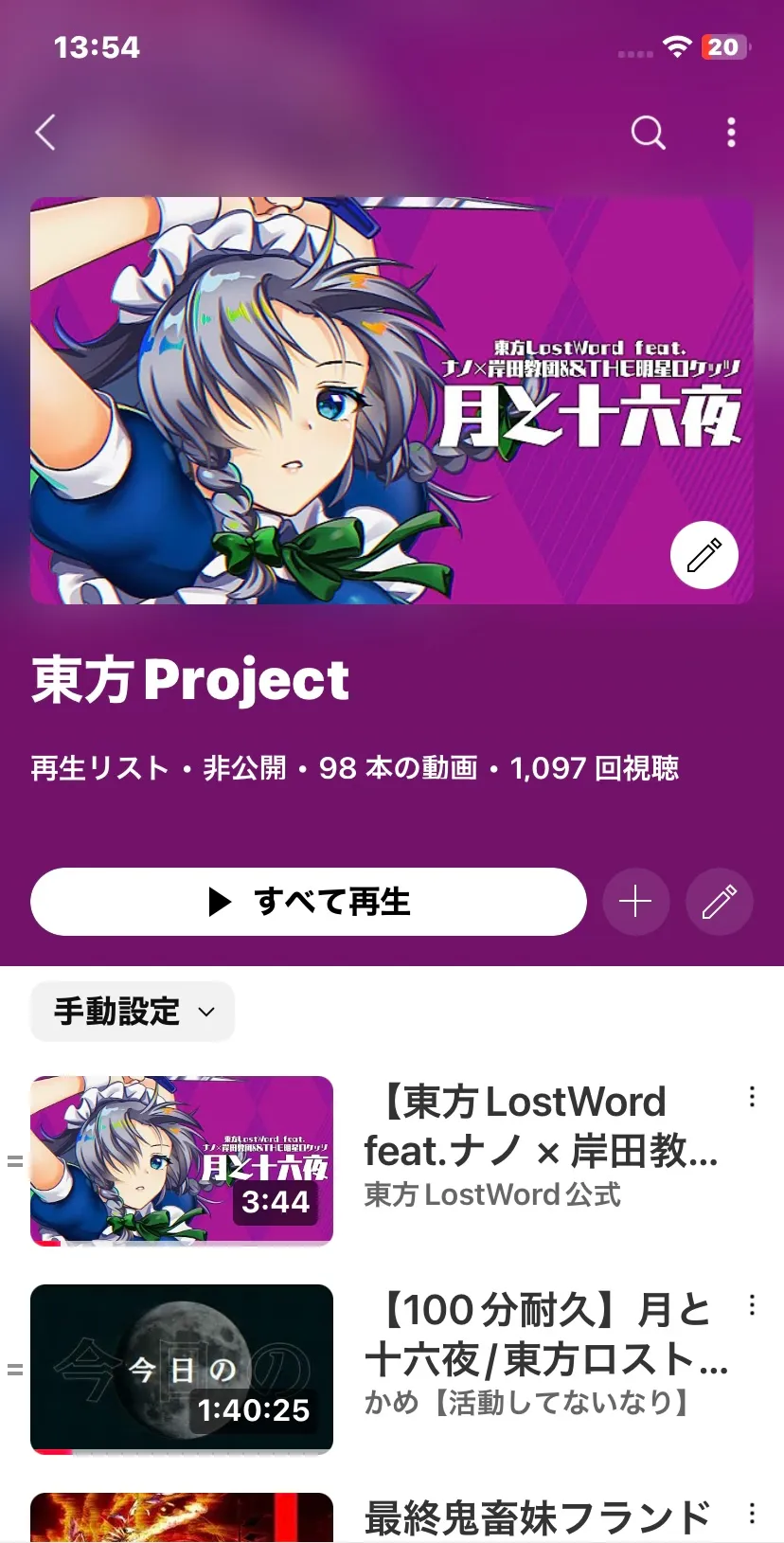Tap the すべて再生 button
This screenshot has width=784, height=1543.
click(309, 902)
